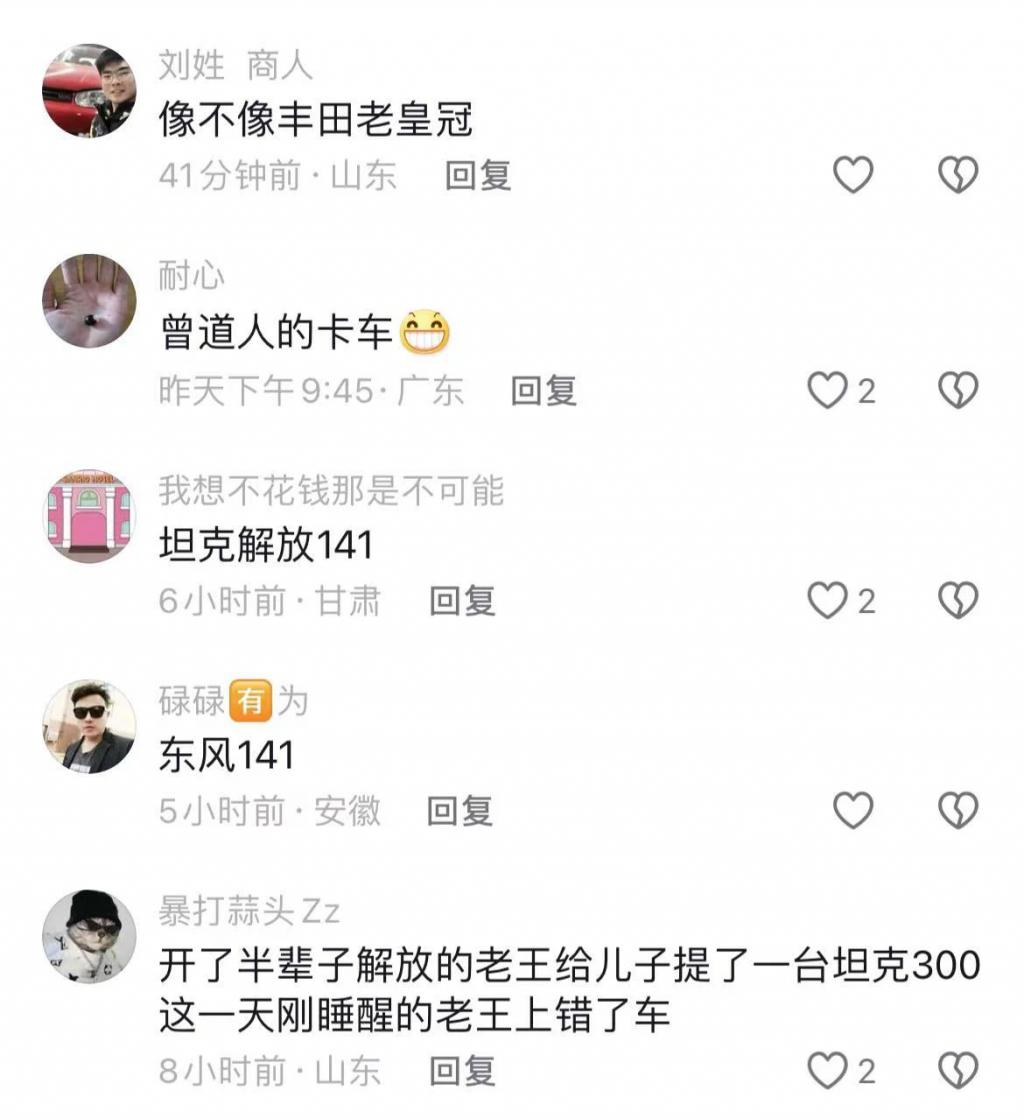Dislike the comment 曾道人的卡车
Screen dimensions: 1024x1119
[957, 390]
